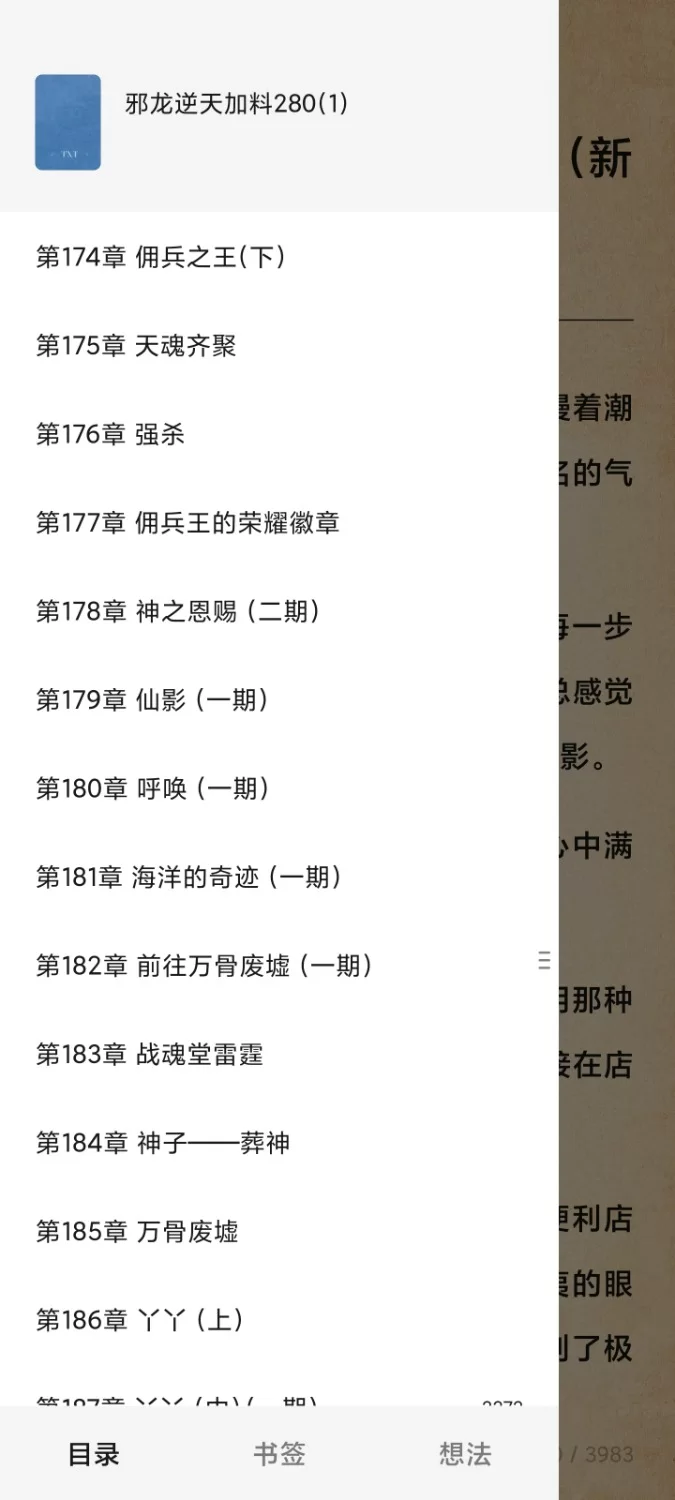Image resolution: width=675 pixels, height=1500 pixels.
Task: Switch to the 想法 tab
Action: (x=465, y=1453)
